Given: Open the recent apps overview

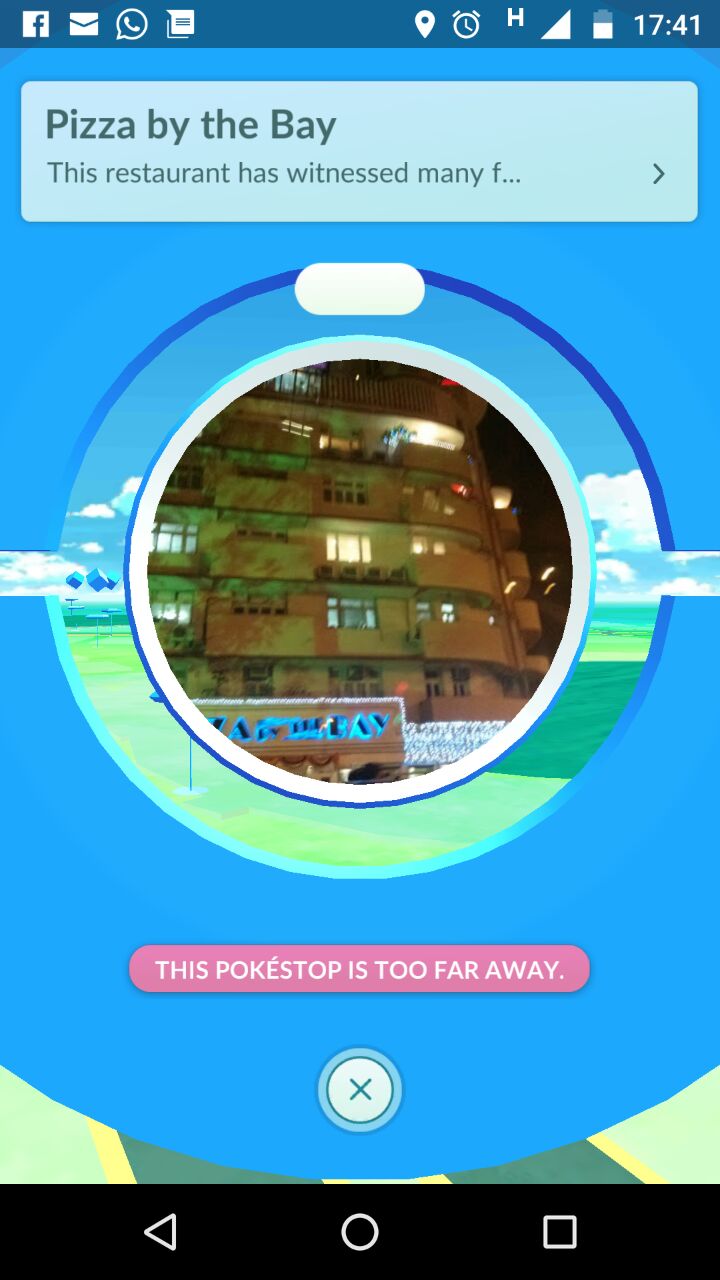Looking at the screenshot, I should 560,1232.
